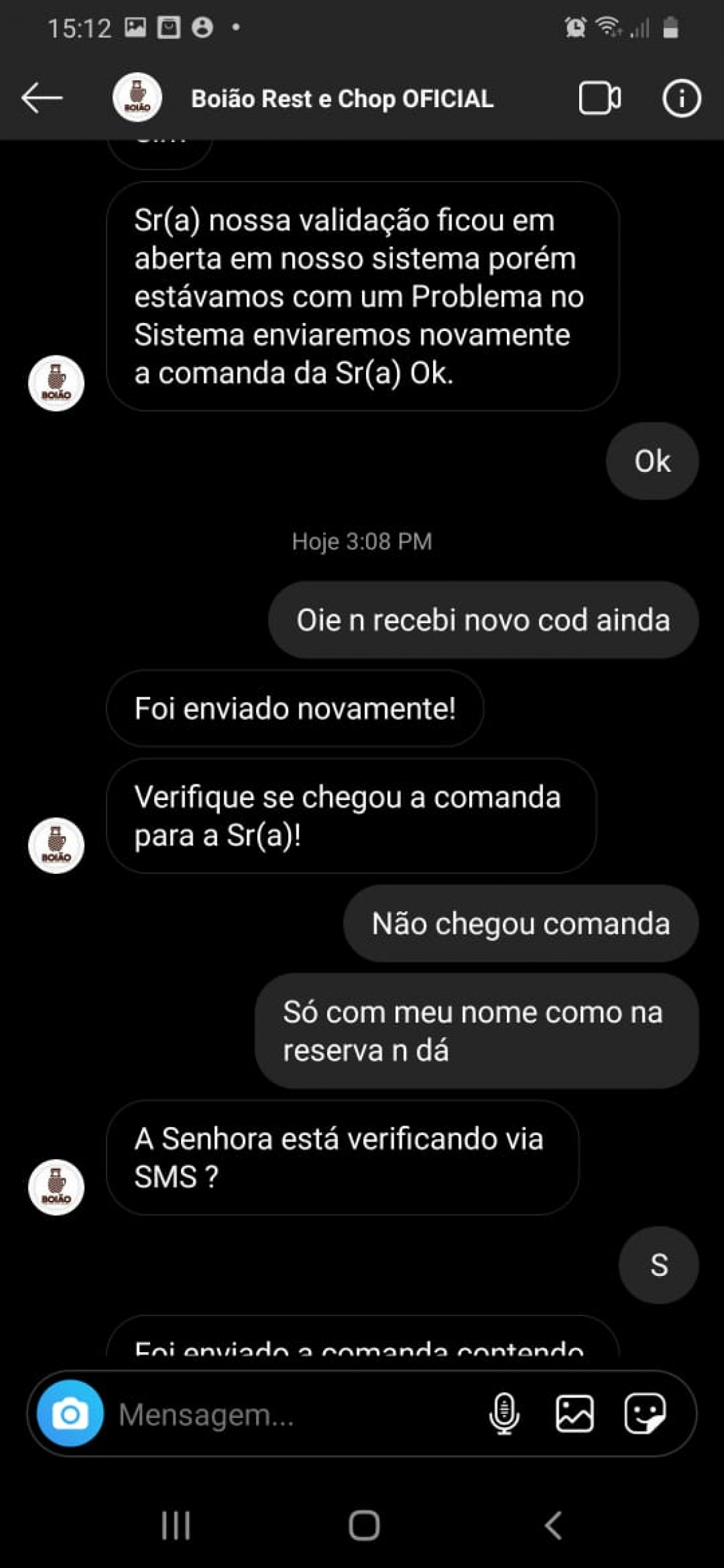Go to the home screen

pyautogui.click(x=363, y=1525)
